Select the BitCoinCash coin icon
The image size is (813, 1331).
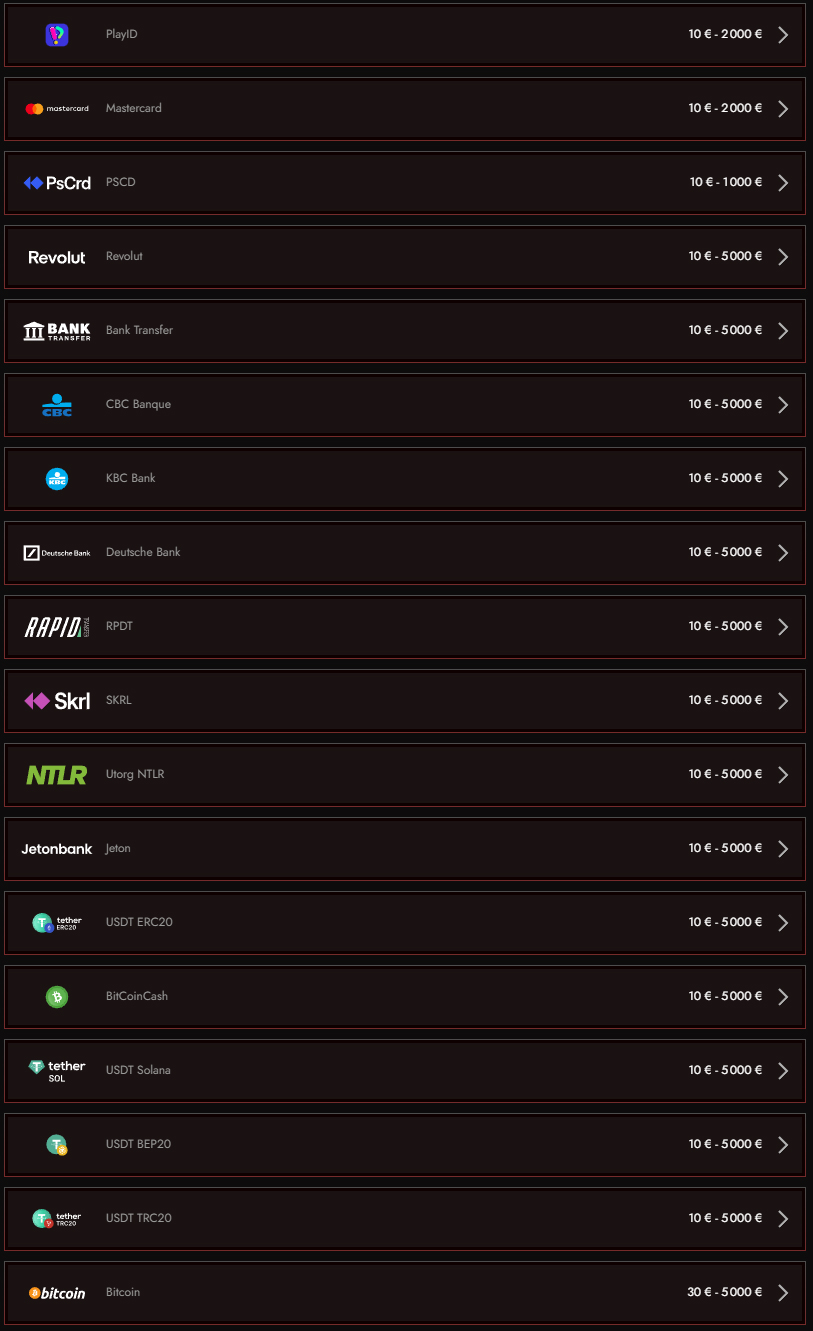(55, 996)
